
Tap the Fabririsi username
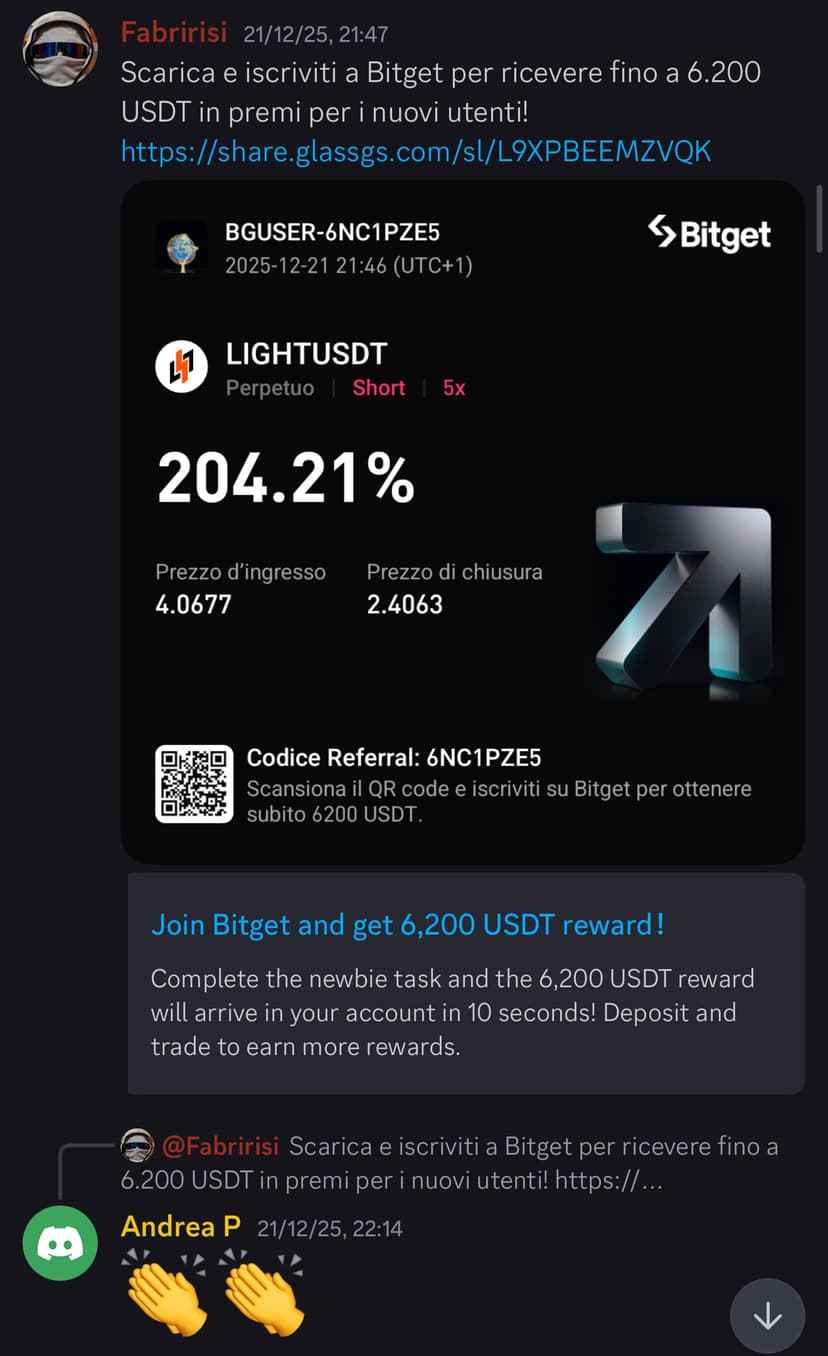[x=175, y=33]
